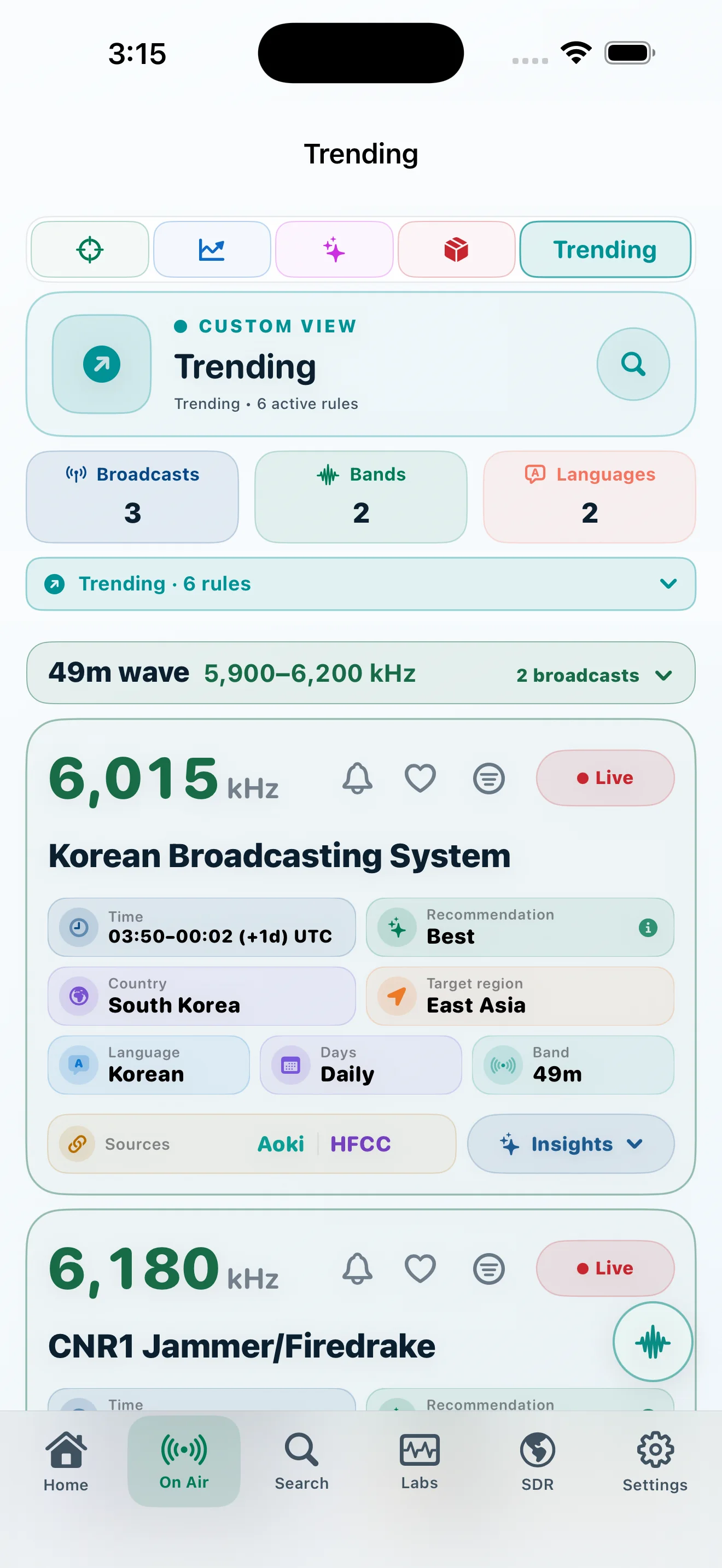This screenshot has width=722, height=1568.
Task: Switch to the chart line view tab
Action: (212, 249)
